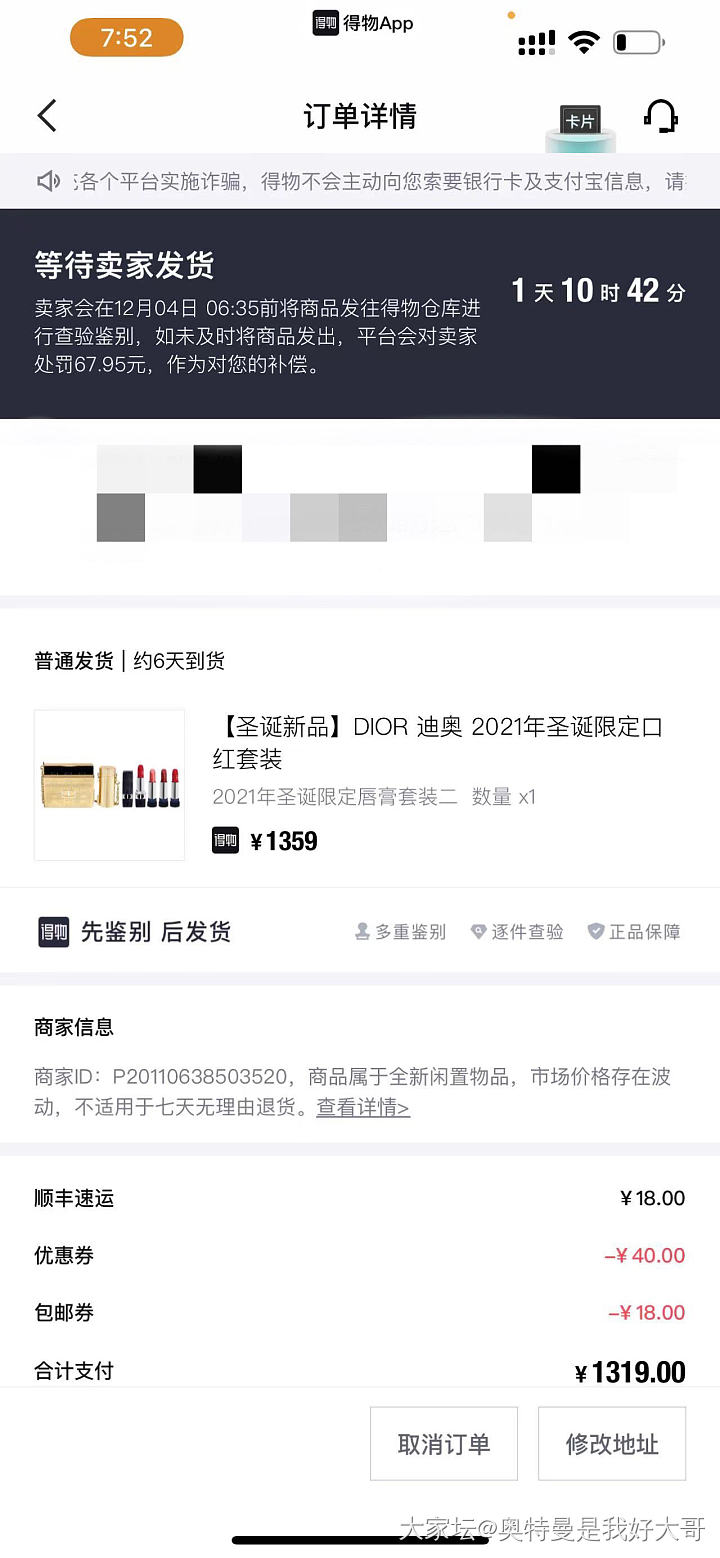
Task: Go back from order details
Action: click(47, 116)
